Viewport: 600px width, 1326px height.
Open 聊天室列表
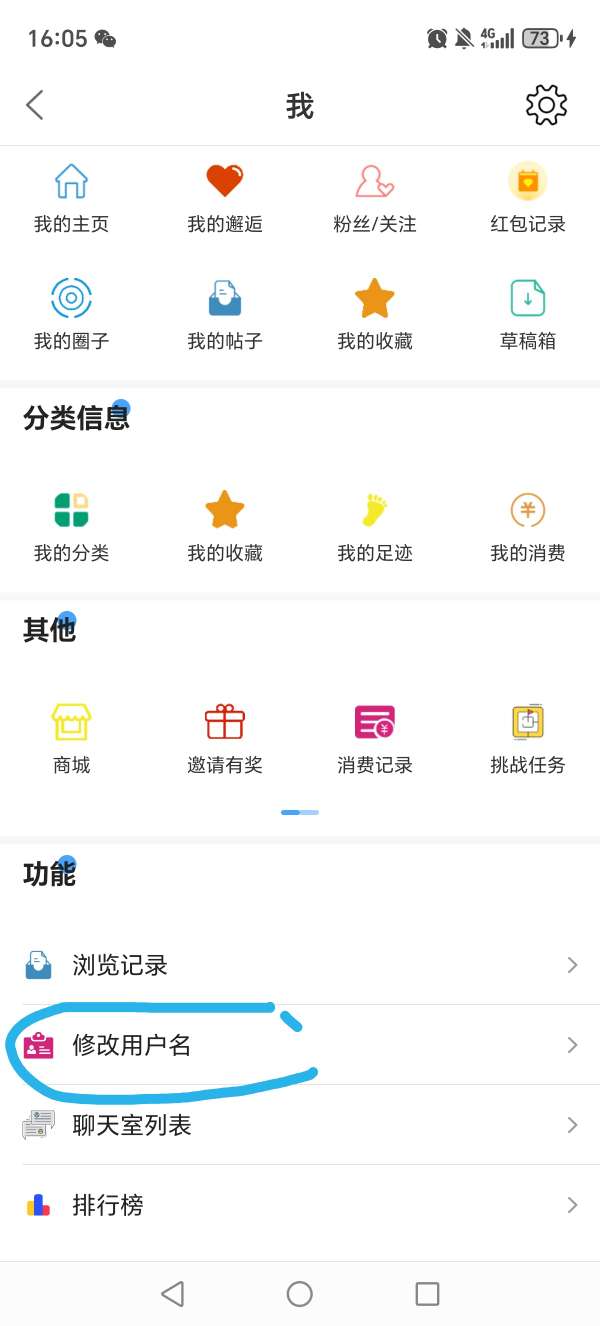pos(300,1125)
